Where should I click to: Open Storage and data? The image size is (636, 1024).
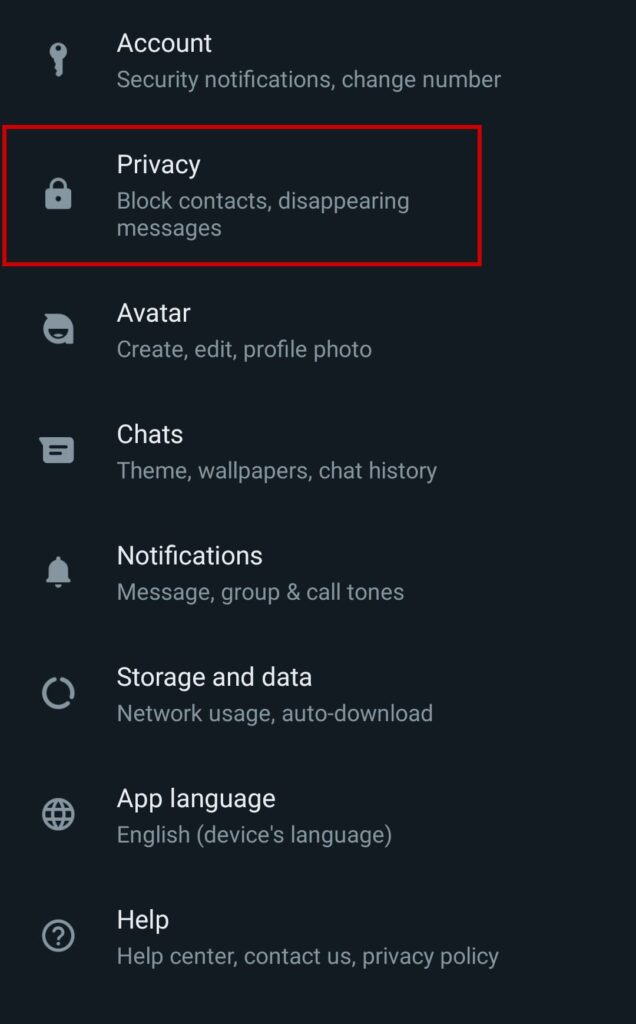point(274,694)
